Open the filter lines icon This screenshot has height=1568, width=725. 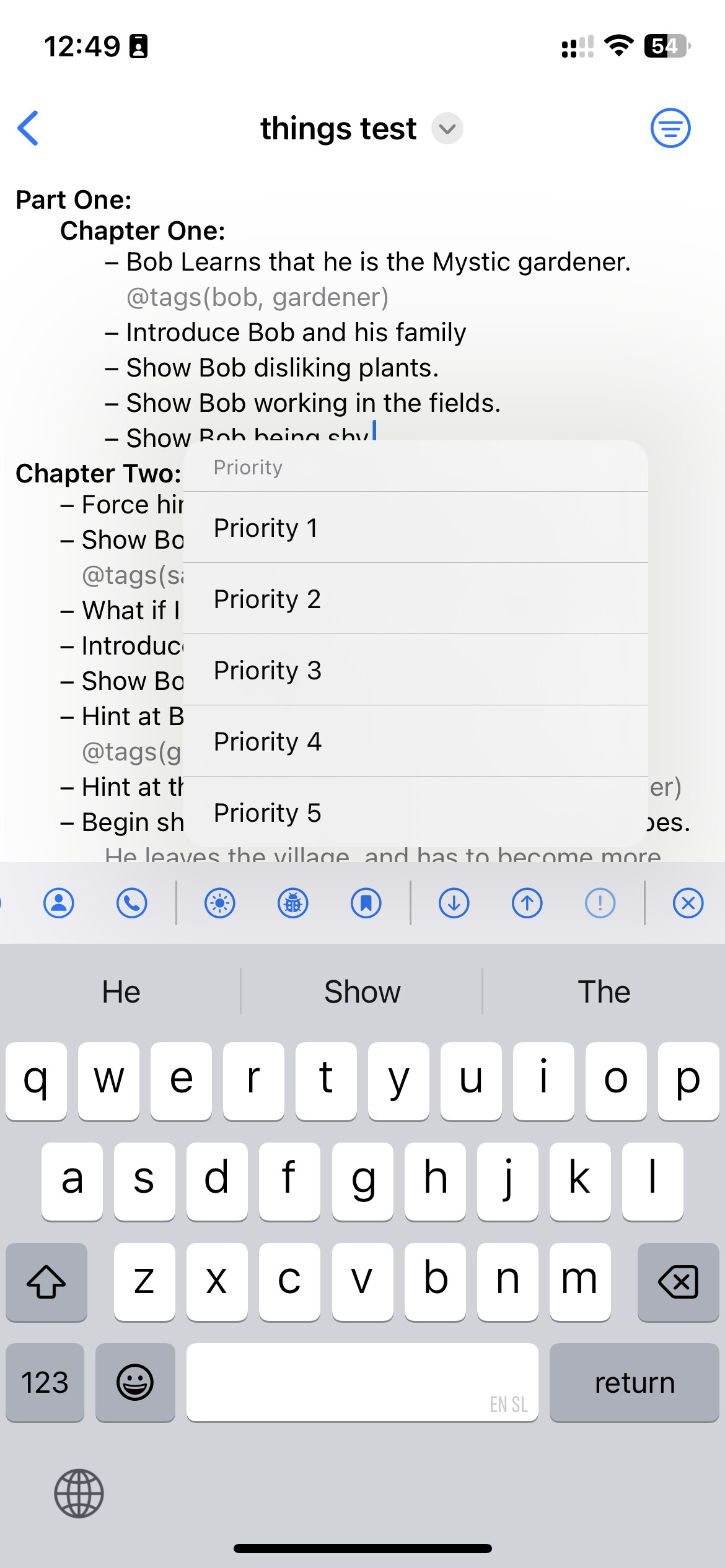(670, 128)
